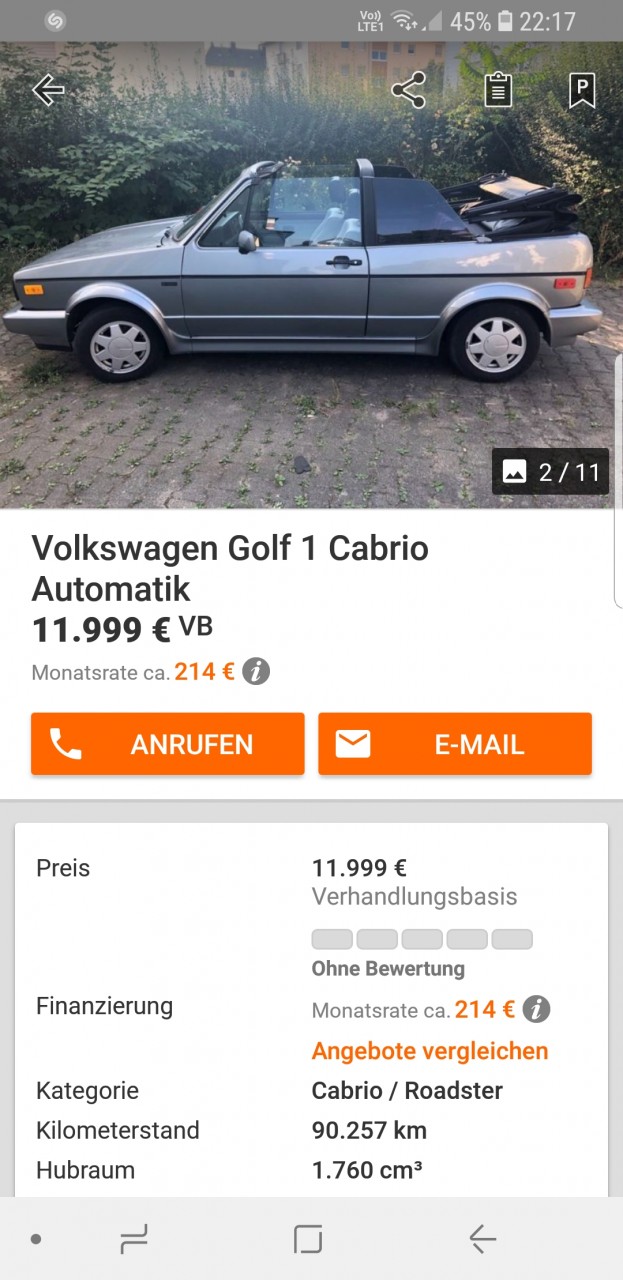Viewport: 623px width, 1280px height.
Task: Show info for Monatsrate under the price
Action: tap(256, 672)
